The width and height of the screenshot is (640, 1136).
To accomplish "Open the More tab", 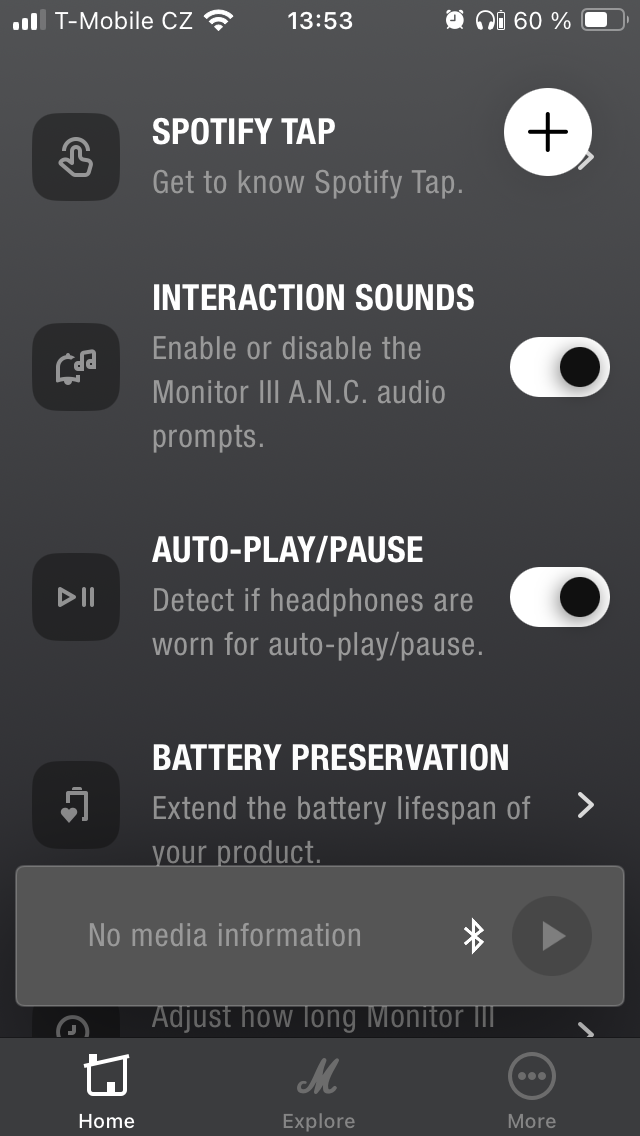I will click(531, 1090).
